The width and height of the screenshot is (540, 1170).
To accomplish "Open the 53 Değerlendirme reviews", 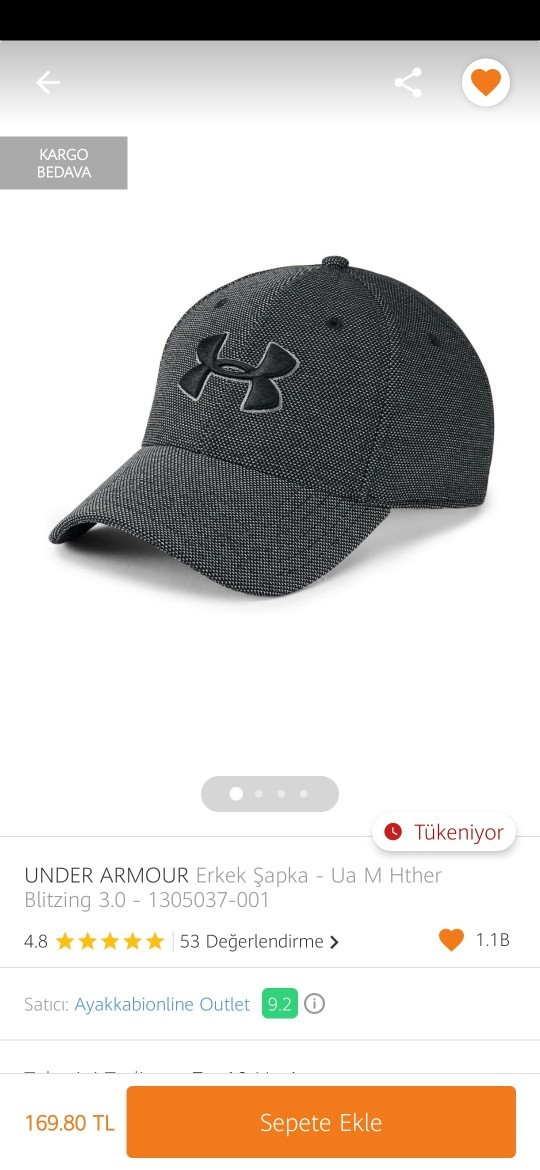I will (259, 941).
